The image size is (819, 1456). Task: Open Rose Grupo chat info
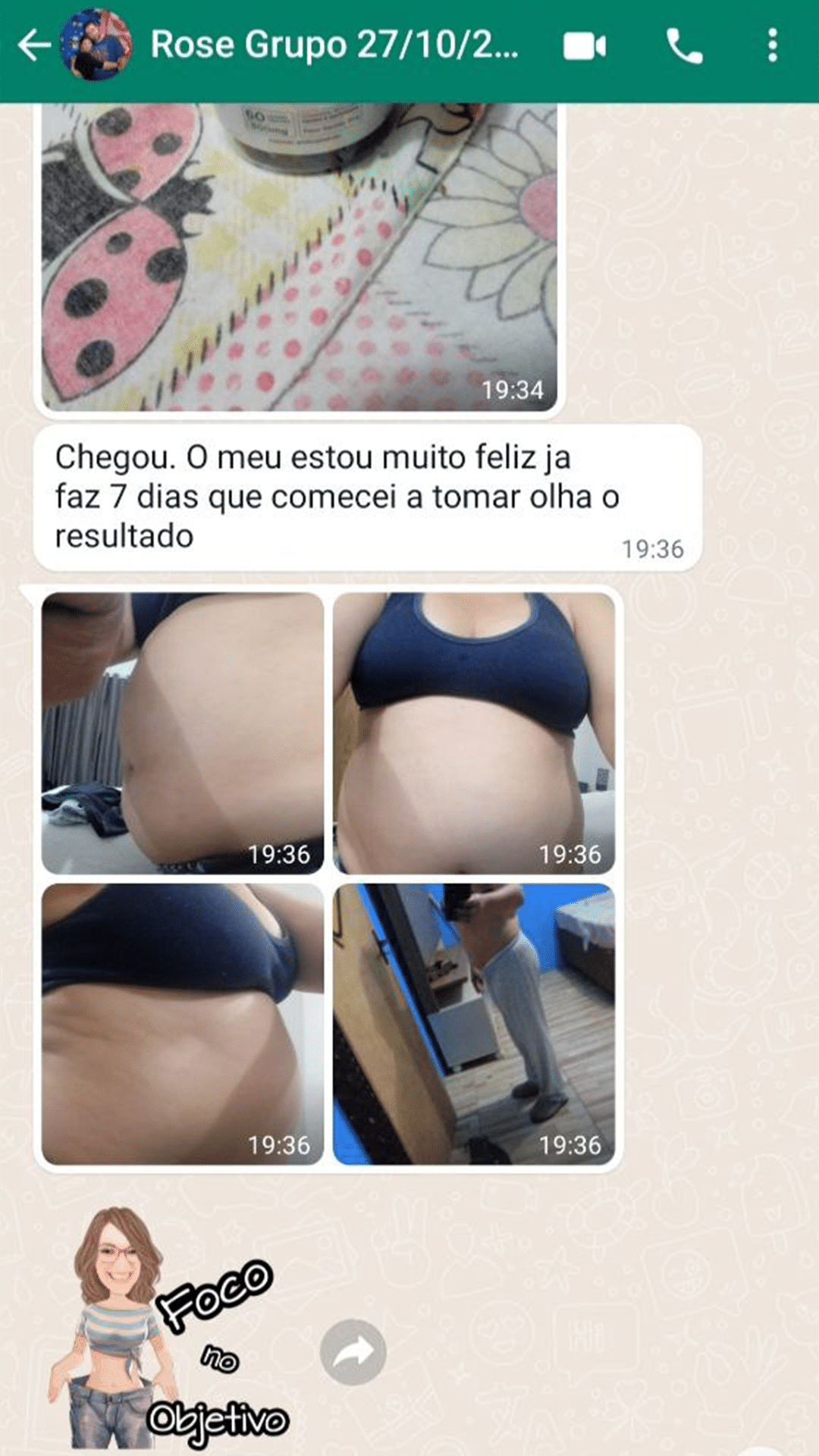tap(334, 45)
